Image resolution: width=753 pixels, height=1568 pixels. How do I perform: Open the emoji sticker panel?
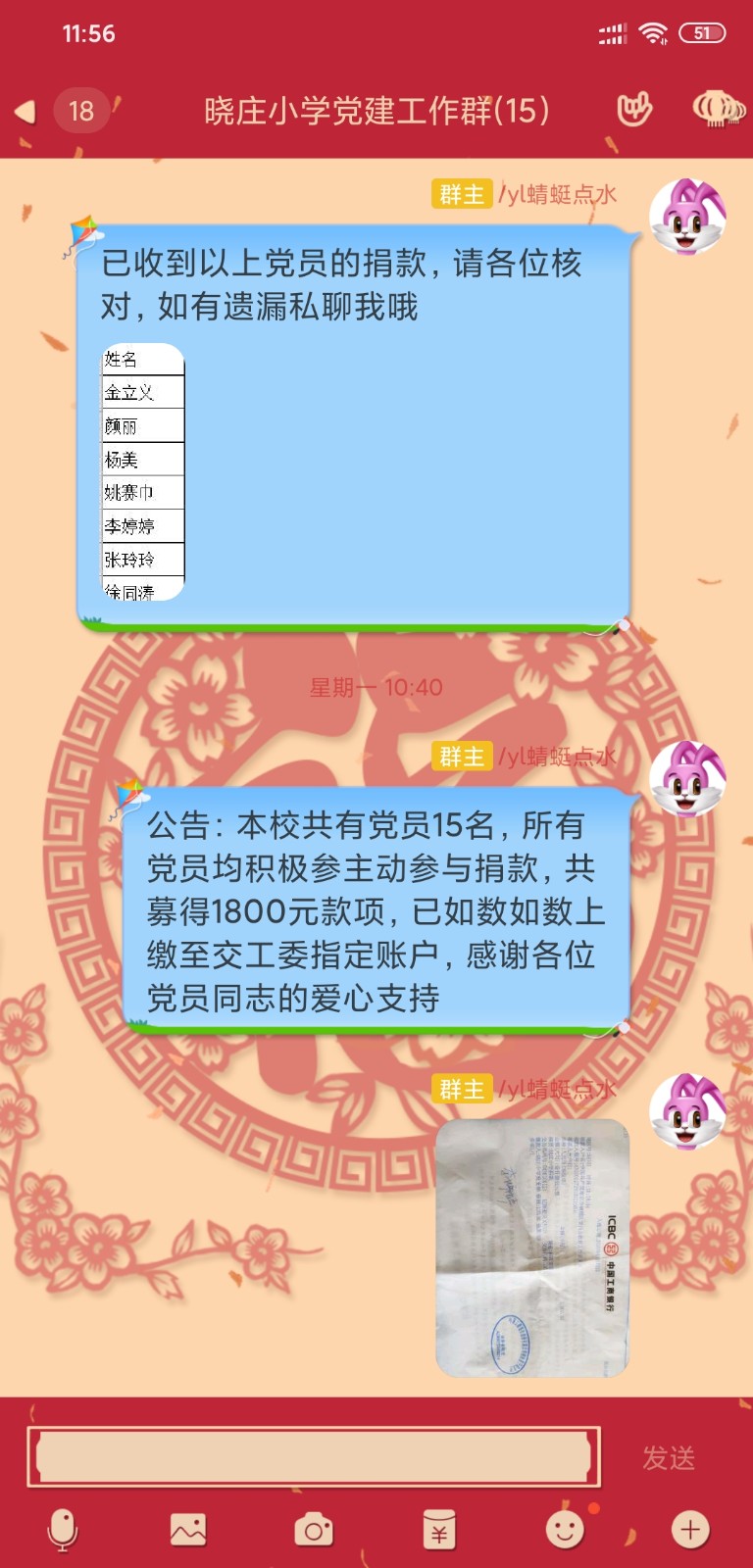565,1530
